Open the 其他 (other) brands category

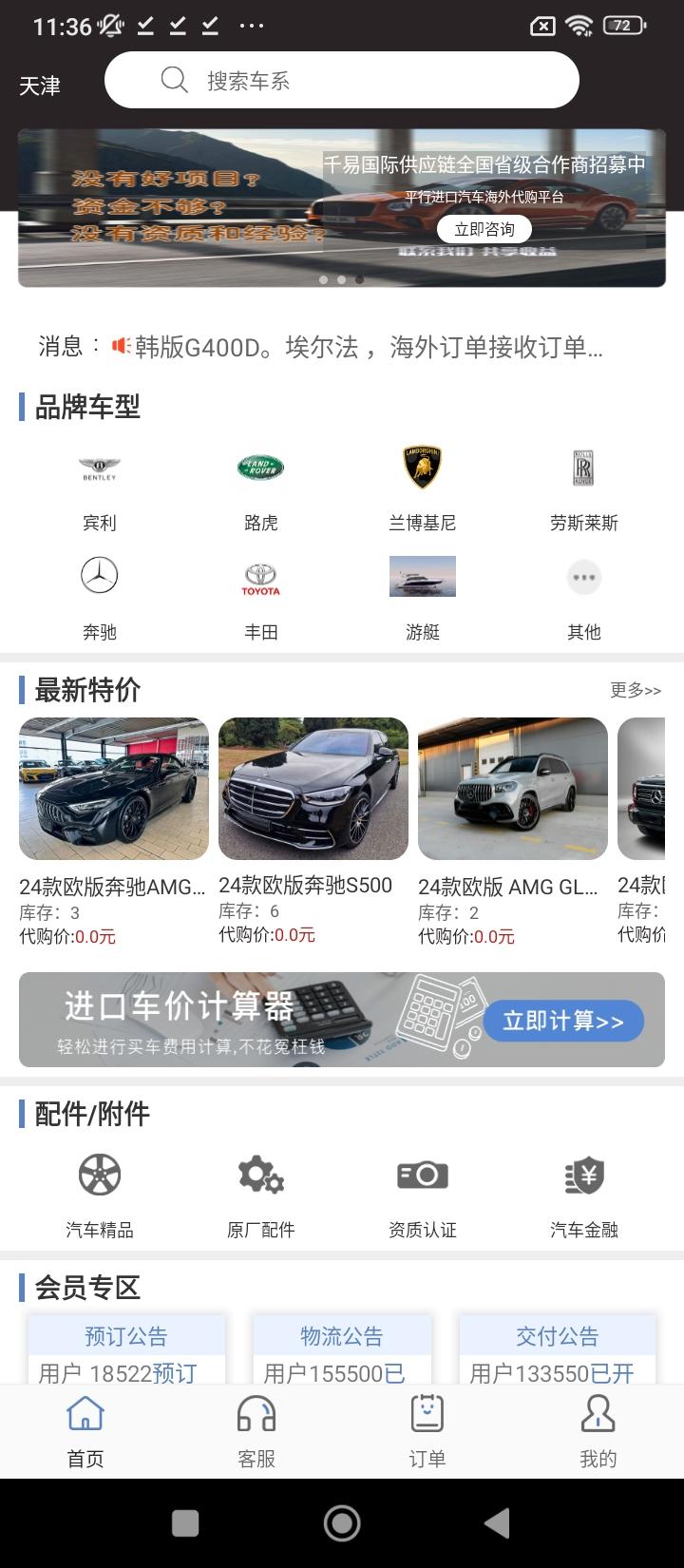pos(583,594)
